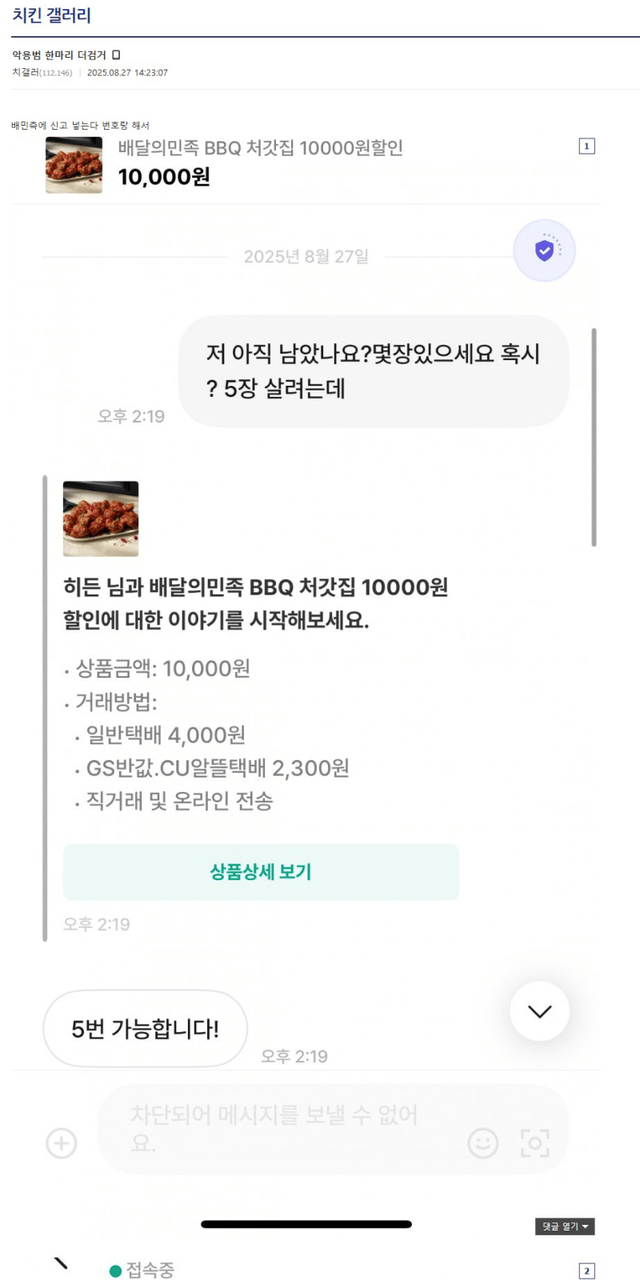640x1280 pixels.
Task: Tap the author name 치갤러
Action: [x=24, y=72]
